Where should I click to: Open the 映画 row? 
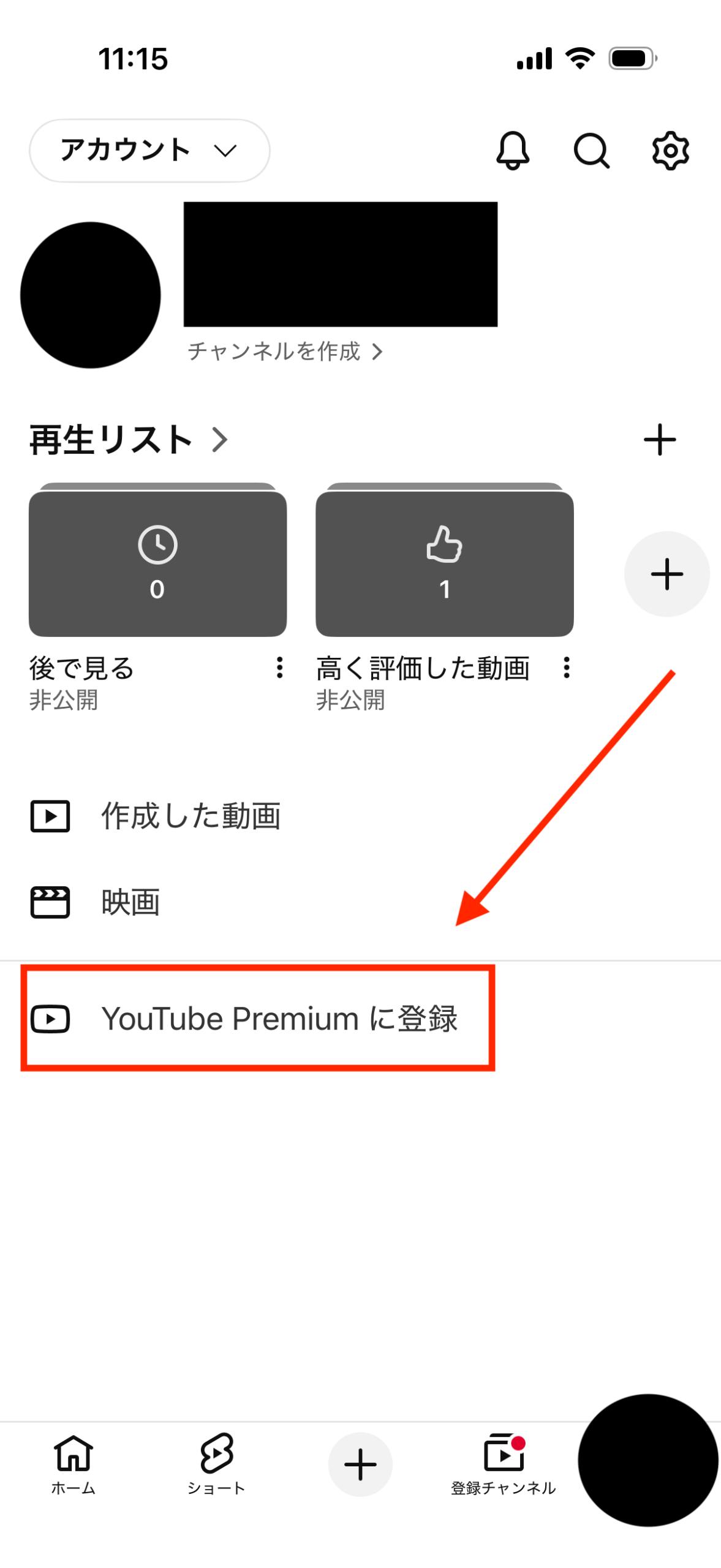tap(130, 902)
